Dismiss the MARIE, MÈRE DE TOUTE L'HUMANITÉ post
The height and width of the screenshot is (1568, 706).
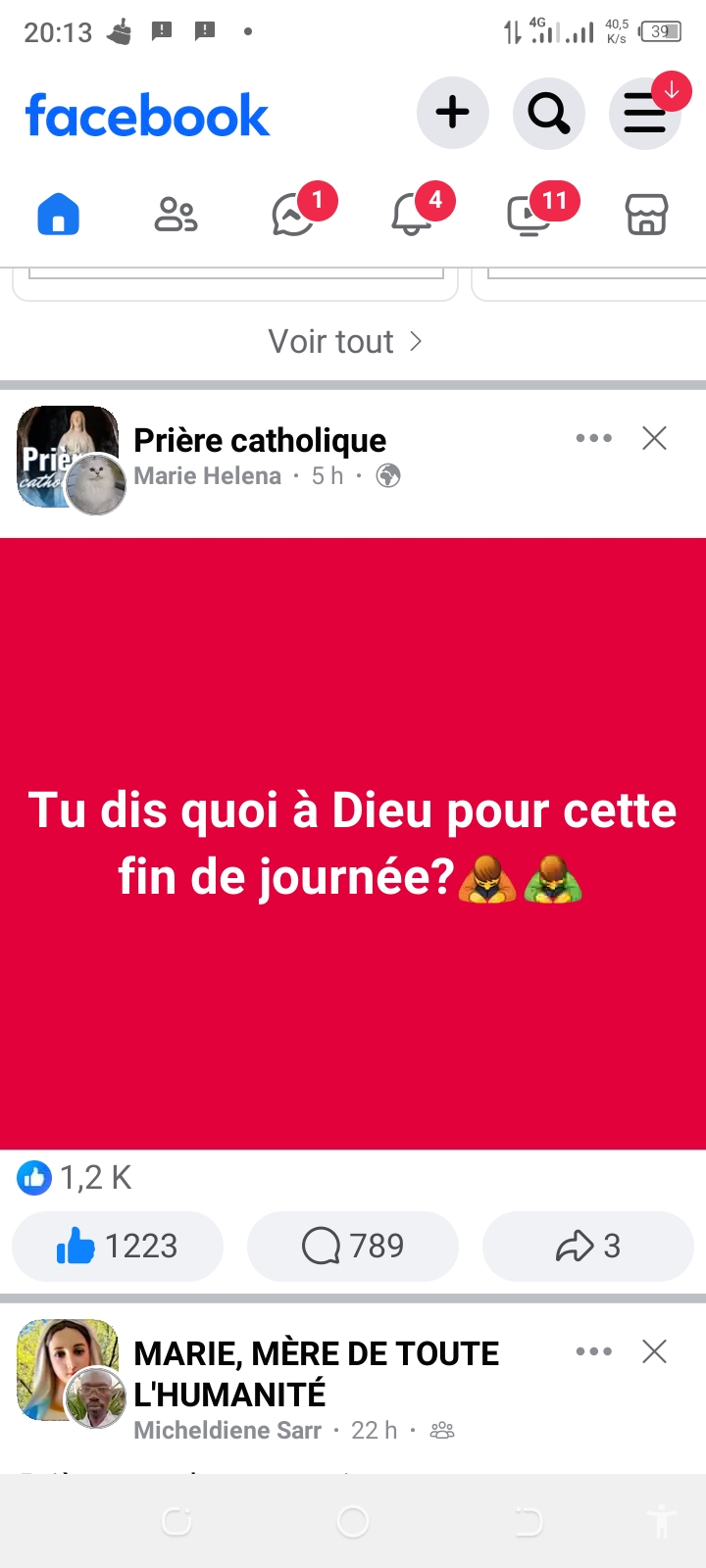click(654, 1351)
